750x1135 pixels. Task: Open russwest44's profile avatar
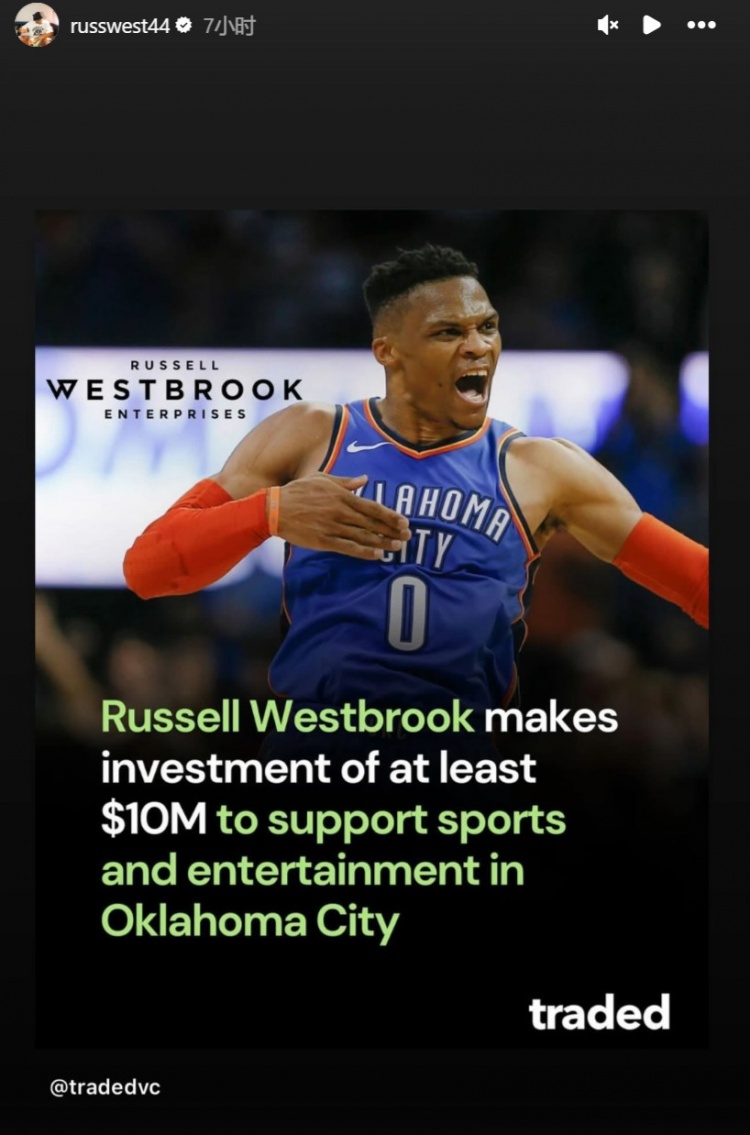tap(36, 25)
